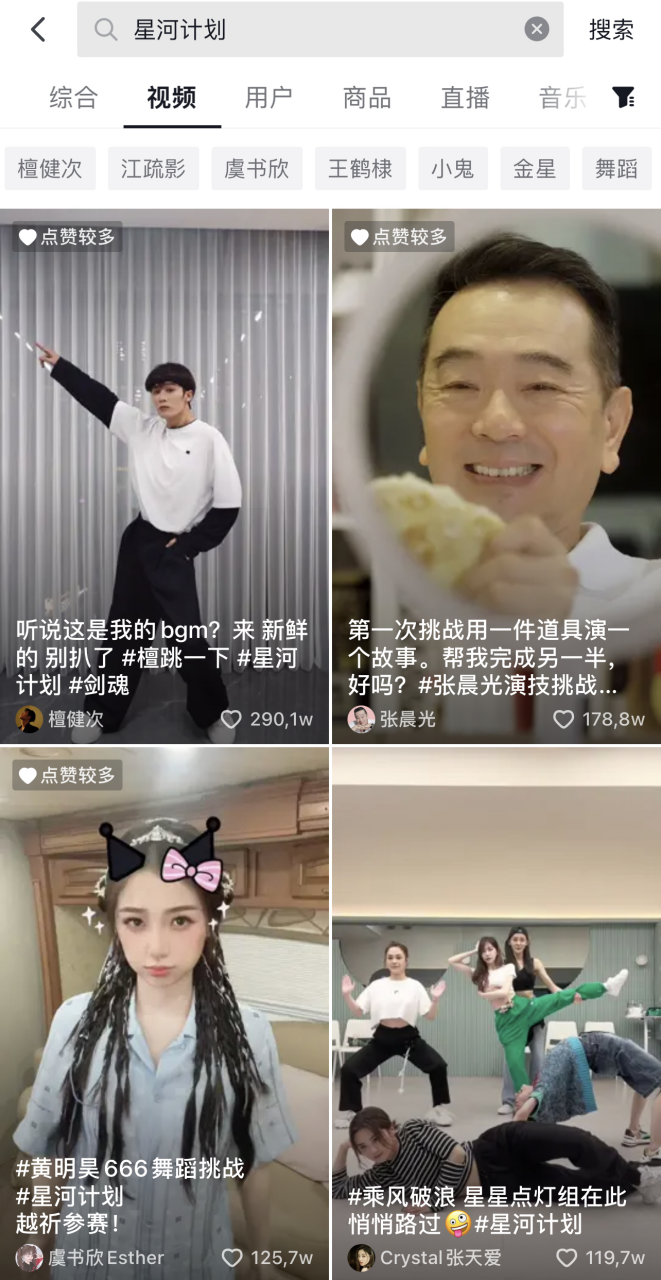Switch to the 直播 tab

click(x=465, y=97)
